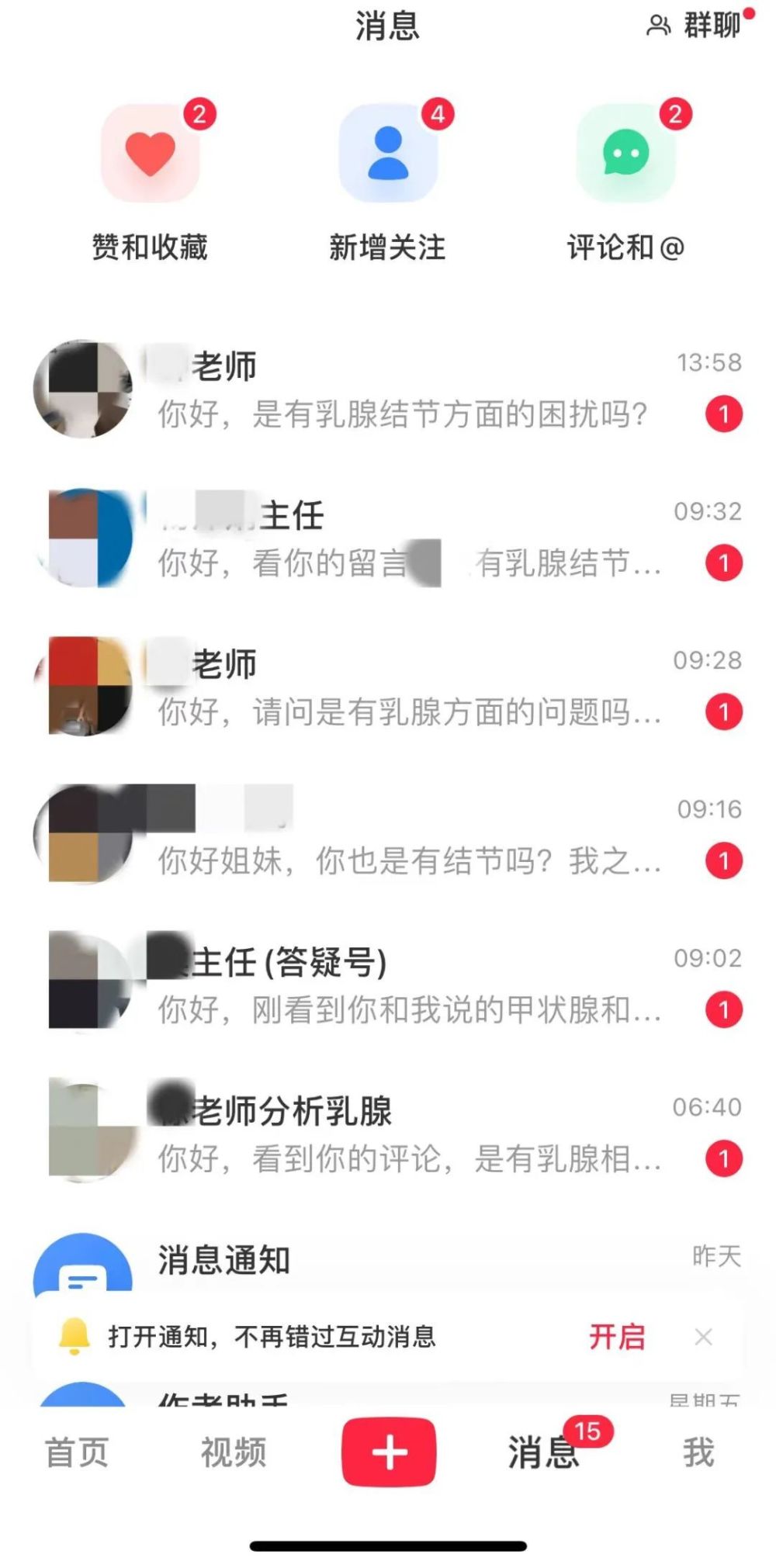Create a new post with plus button
The width and height of the screenshot is (776, 1568).
click(x=389, y=1452)
